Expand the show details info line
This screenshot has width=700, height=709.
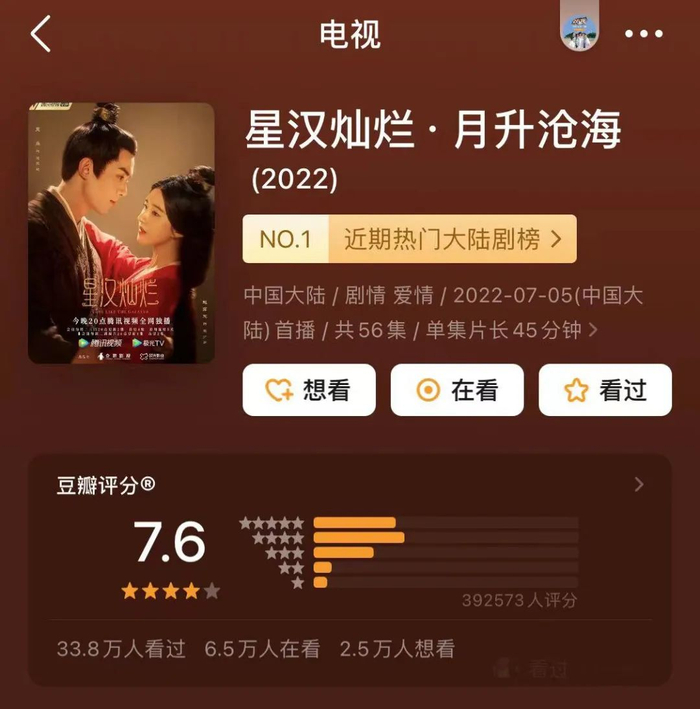(x=593, y=330)
